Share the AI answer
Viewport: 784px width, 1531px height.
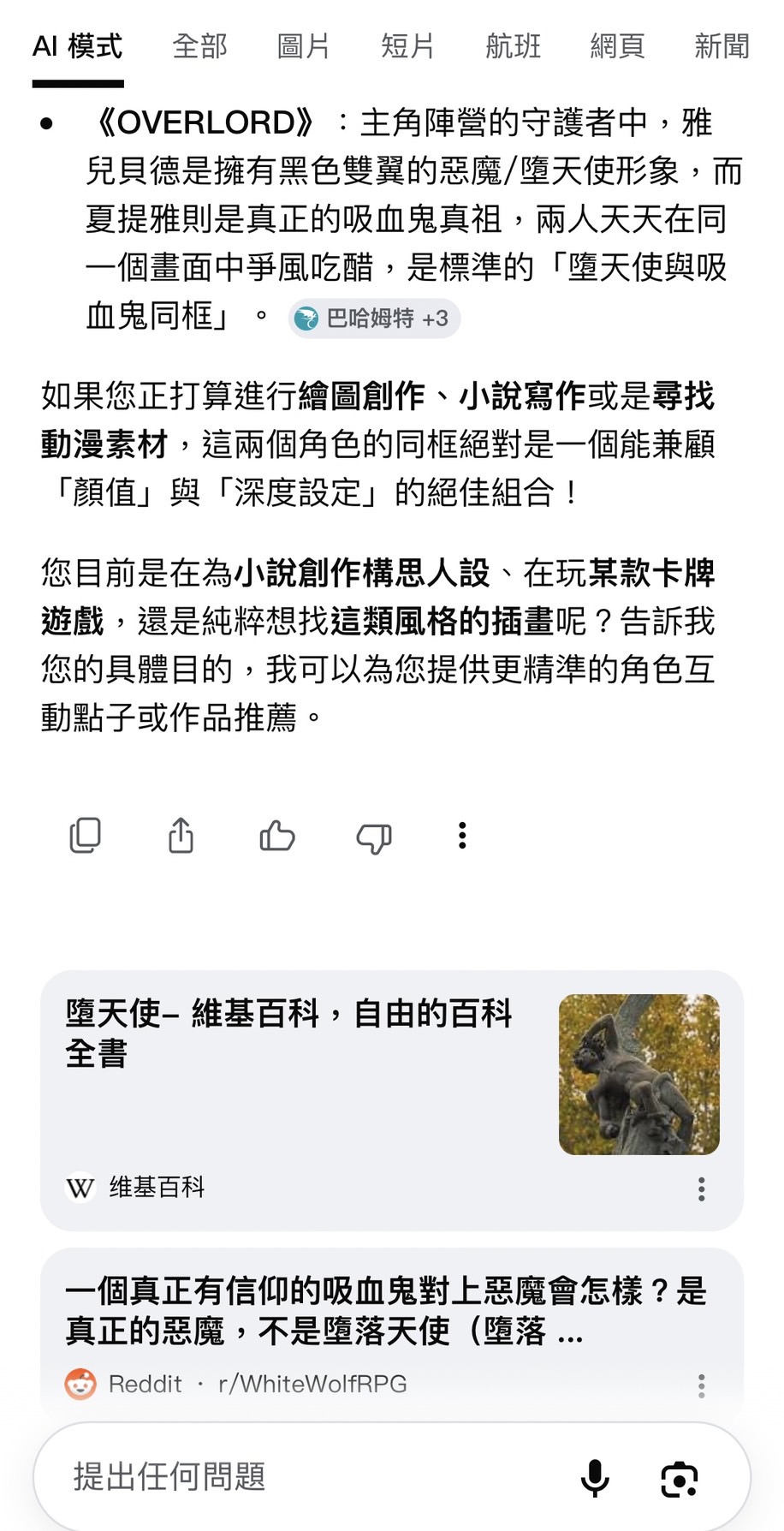(x=181, y=836)
